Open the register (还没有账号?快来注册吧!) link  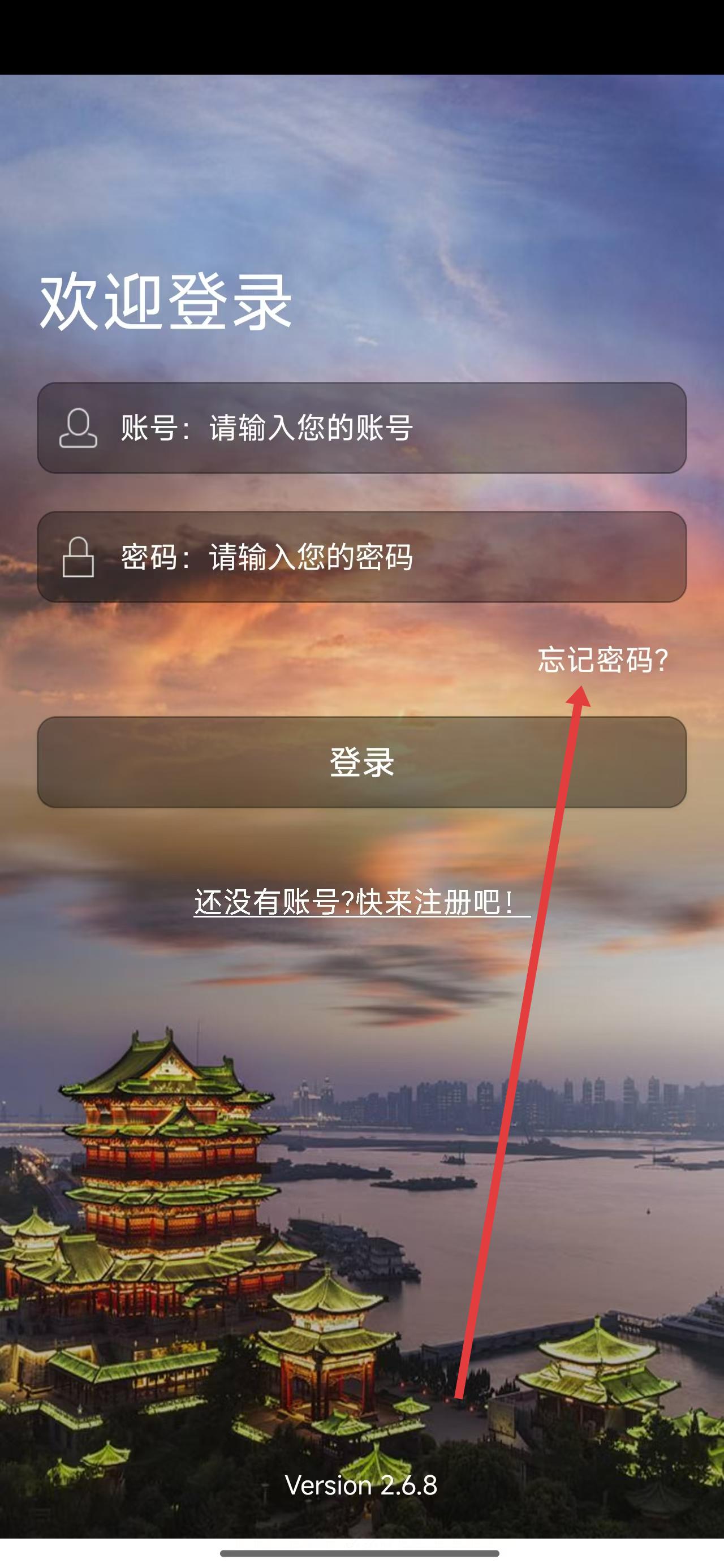coord(361,902)
